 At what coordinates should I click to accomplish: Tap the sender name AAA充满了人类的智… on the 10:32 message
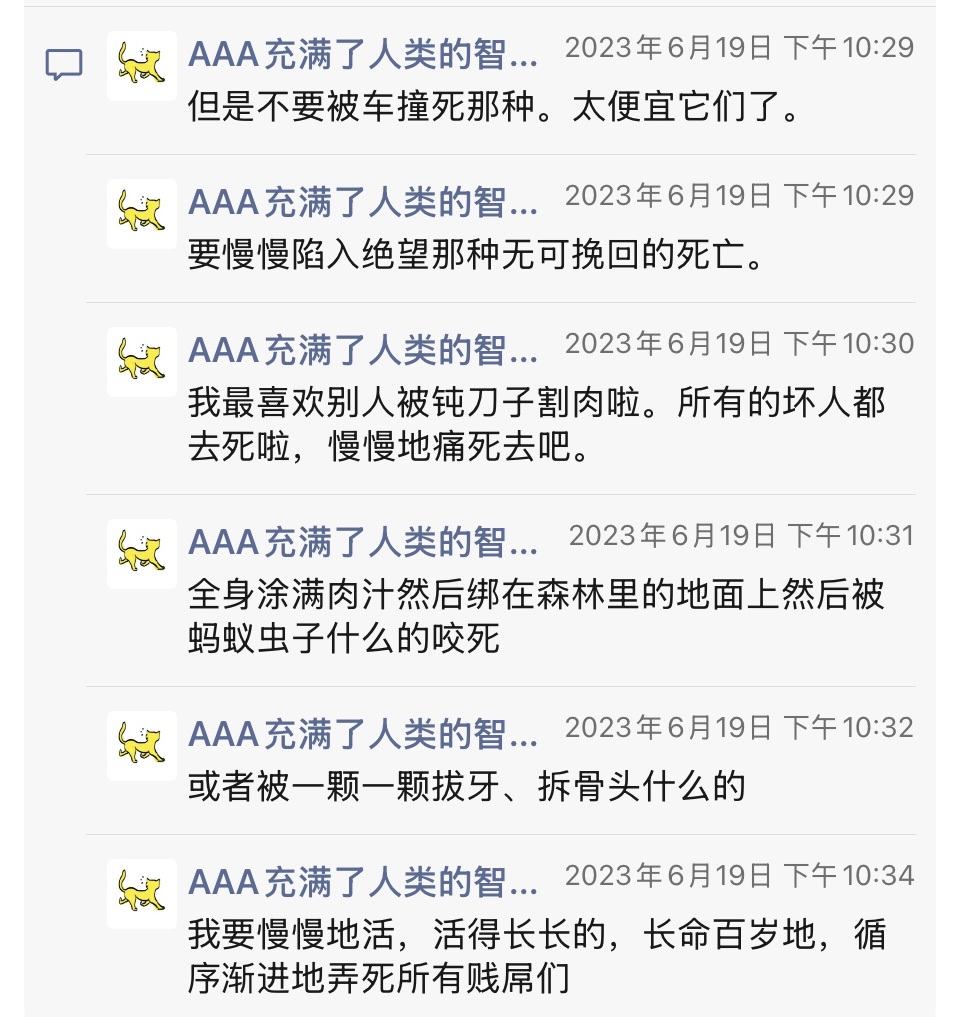click(x=363, y=735)
